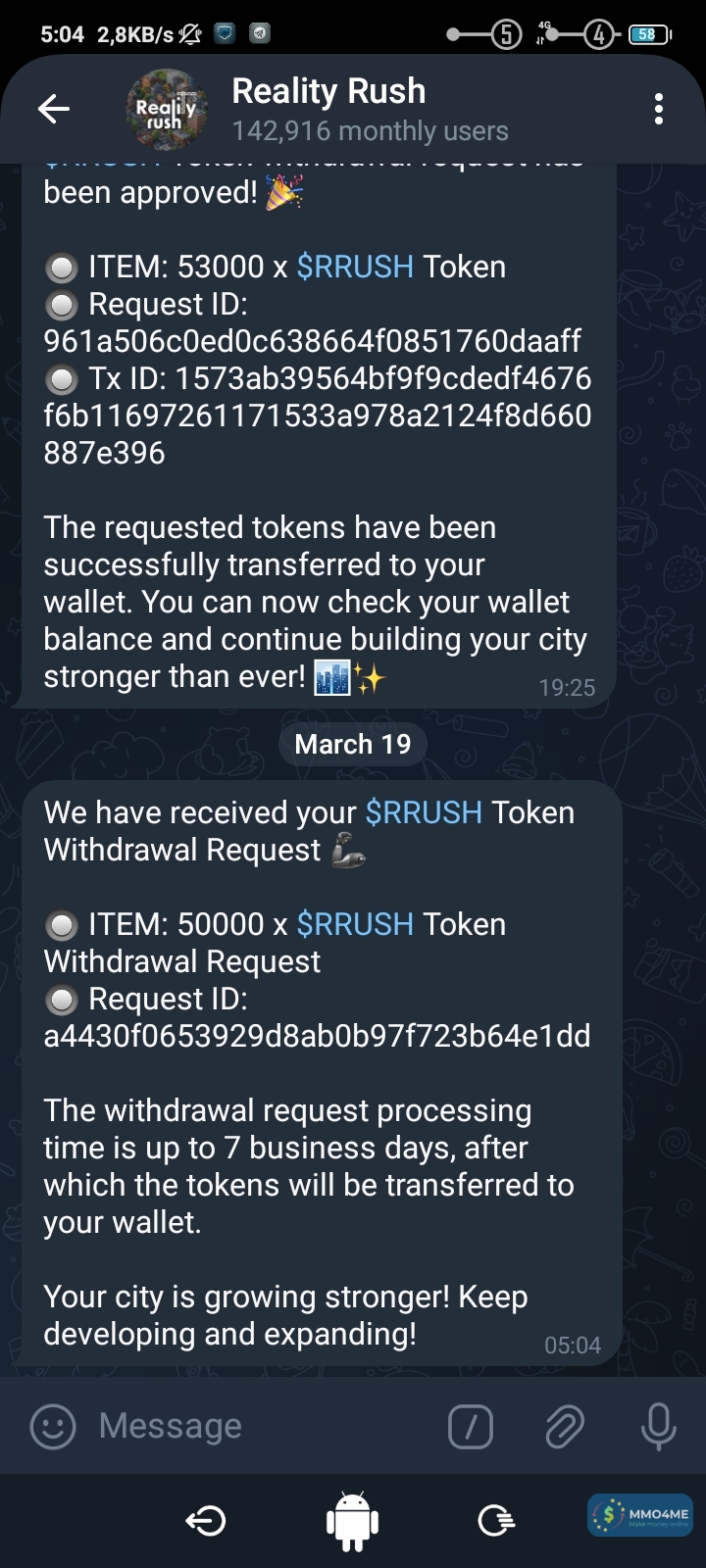This screenshot has width=706, height=1568.
Task: Tap the $RRUSH link in the 53000 item line
Action: click(355, 267)
